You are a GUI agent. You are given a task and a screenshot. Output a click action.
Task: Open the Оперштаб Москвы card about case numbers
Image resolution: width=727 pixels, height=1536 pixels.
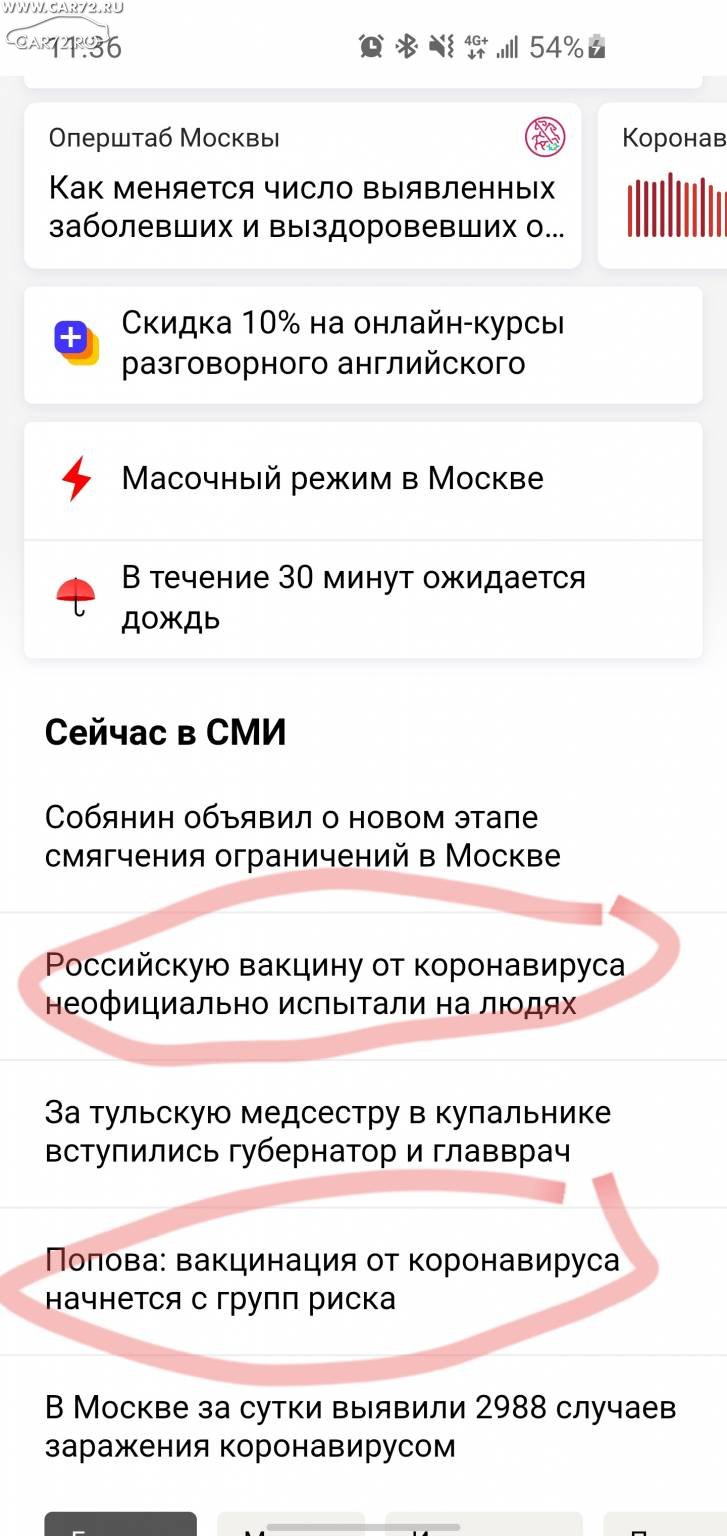(x=302, y=185)
